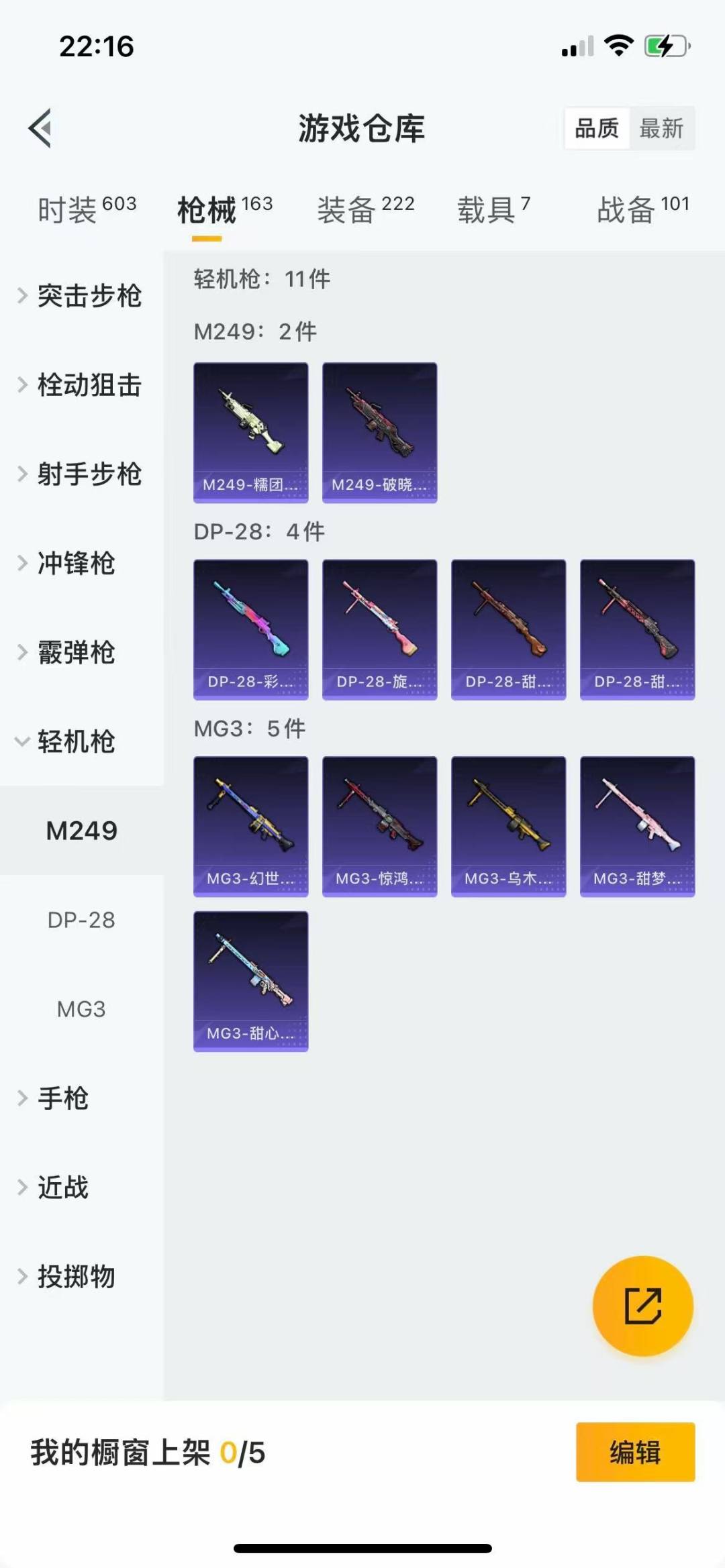This screenshot has height=1568, width=725.
Task: Tap the yellow share floating button
Action: click(642, 1306)
